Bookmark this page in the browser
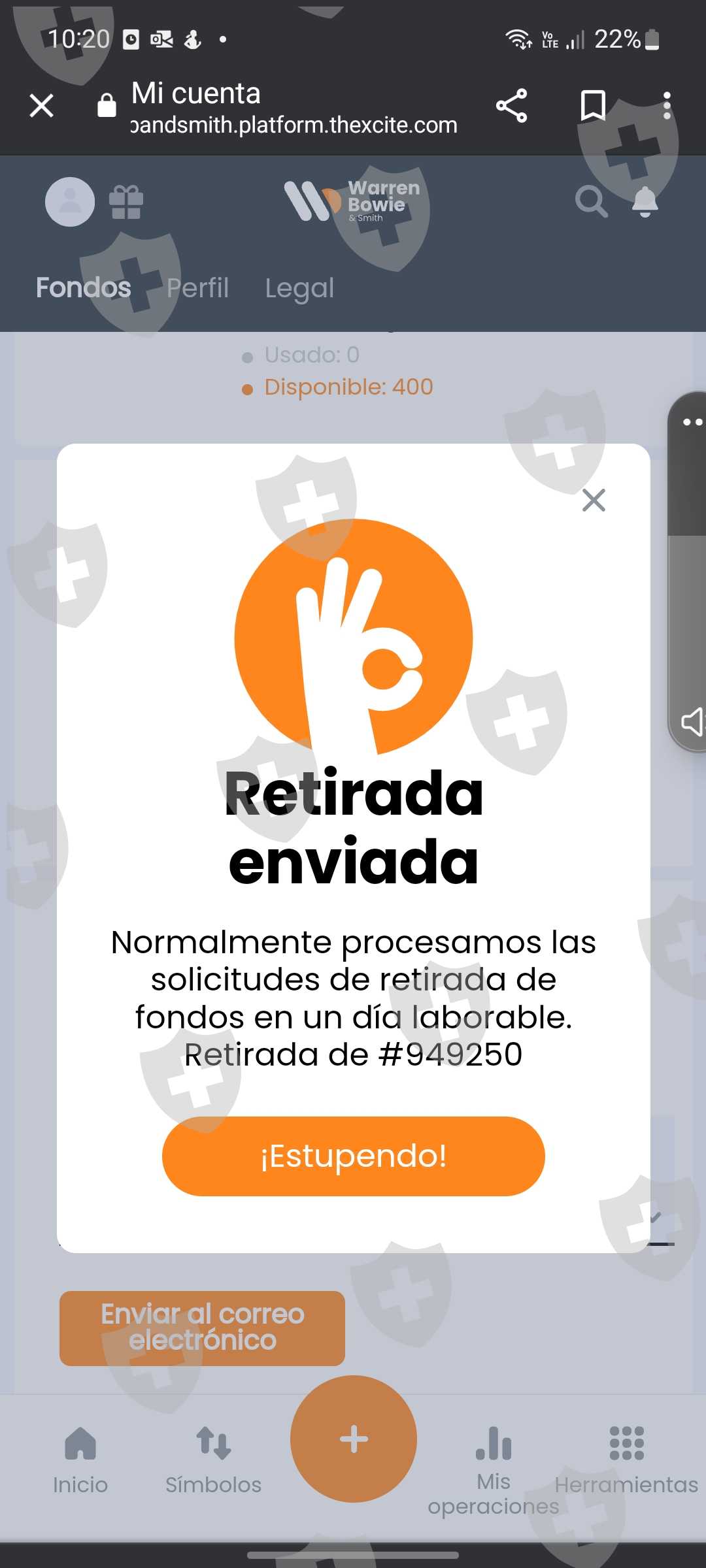 pos(593,106)
